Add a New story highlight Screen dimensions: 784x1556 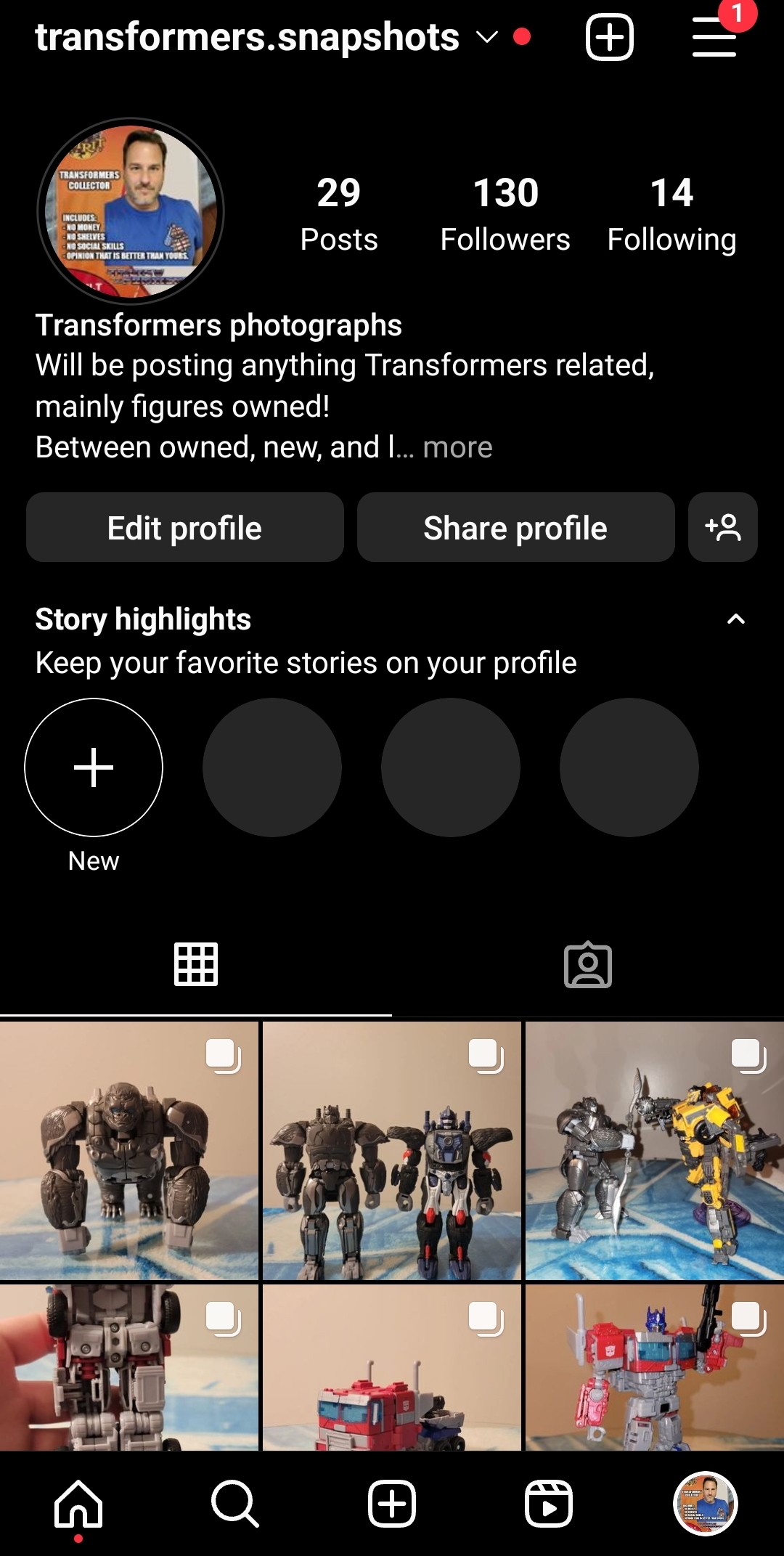tap(94, 767)
